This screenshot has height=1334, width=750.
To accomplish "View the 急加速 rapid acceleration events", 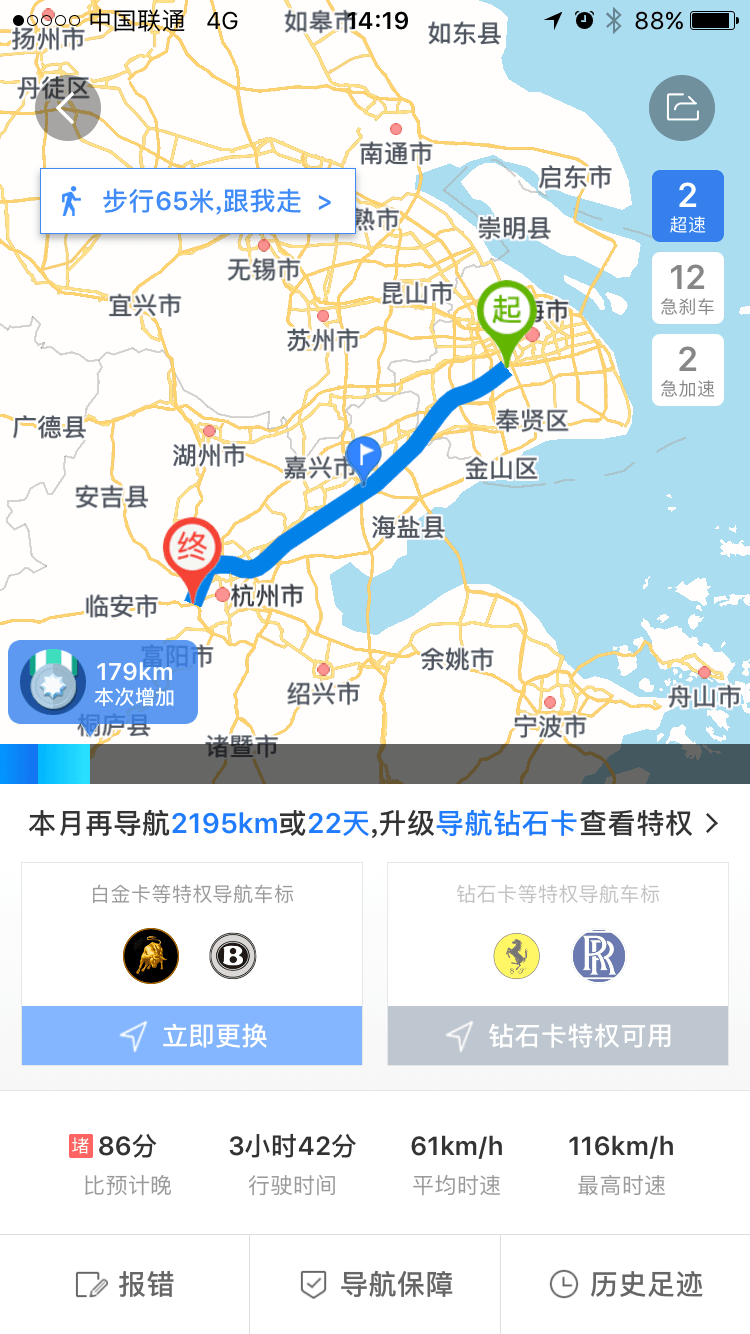I will (688, 370).
